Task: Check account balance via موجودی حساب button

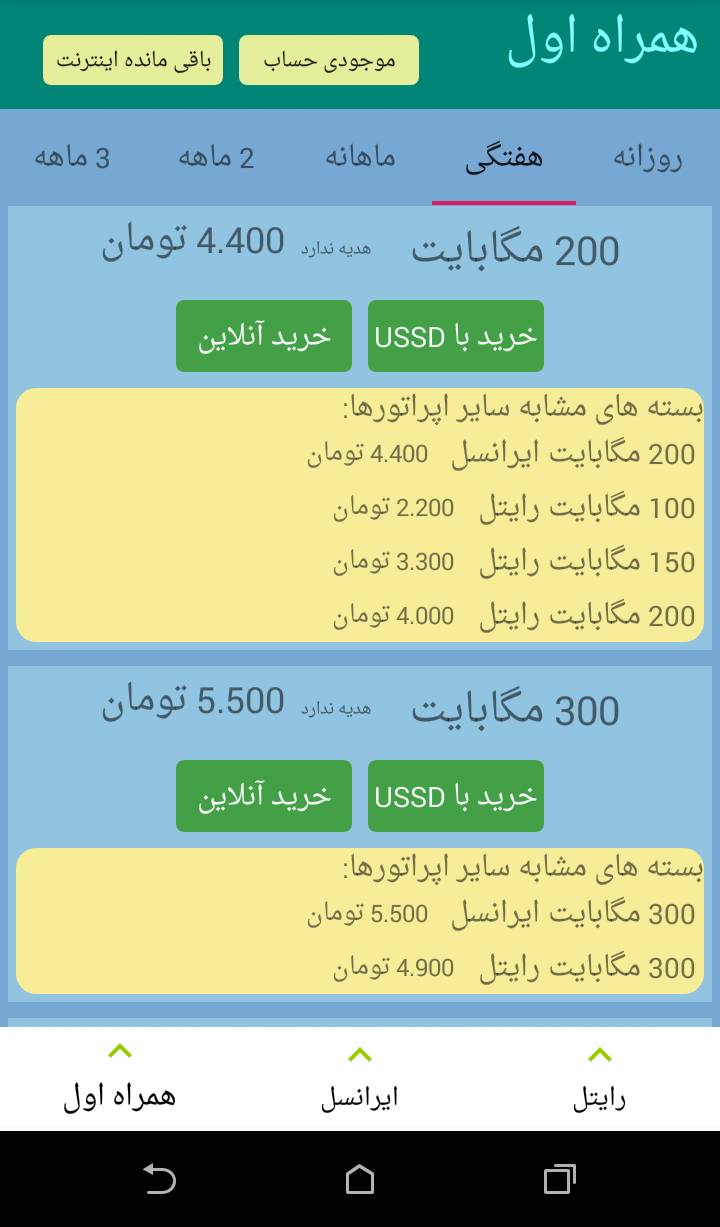Action: pos(328,59)
